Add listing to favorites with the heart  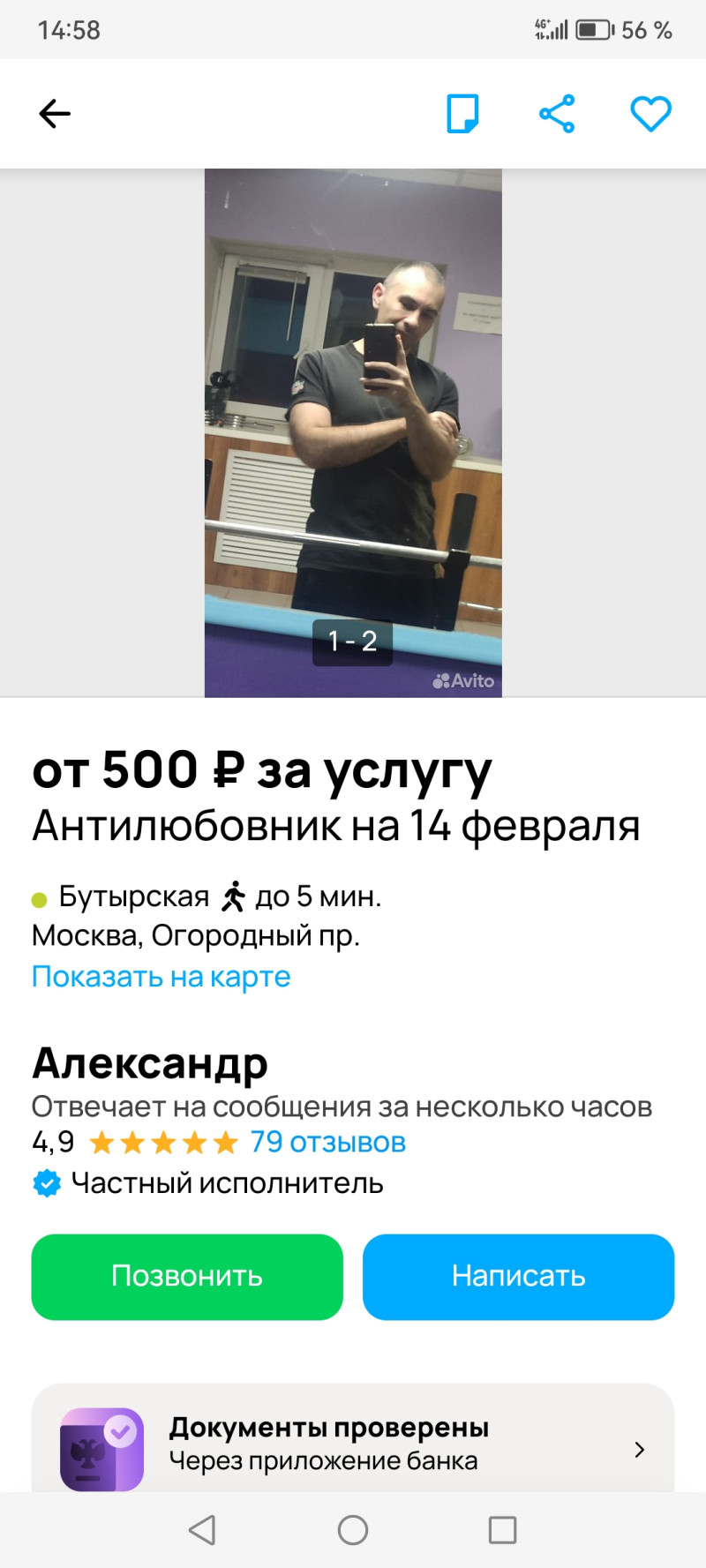tap(650, 114)
